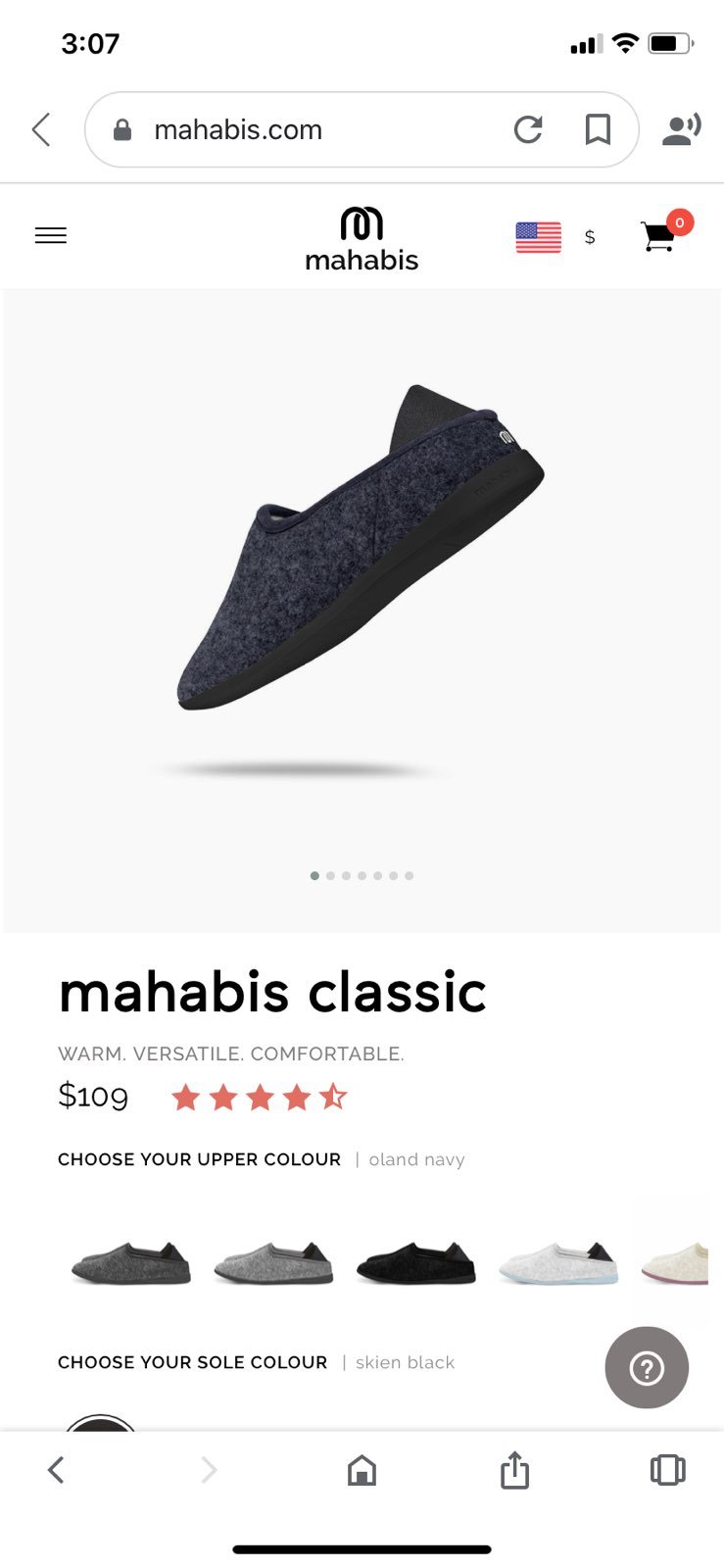Share the page from the bottom toolbar
The image size is (724, 1568).
point(514,1470)
